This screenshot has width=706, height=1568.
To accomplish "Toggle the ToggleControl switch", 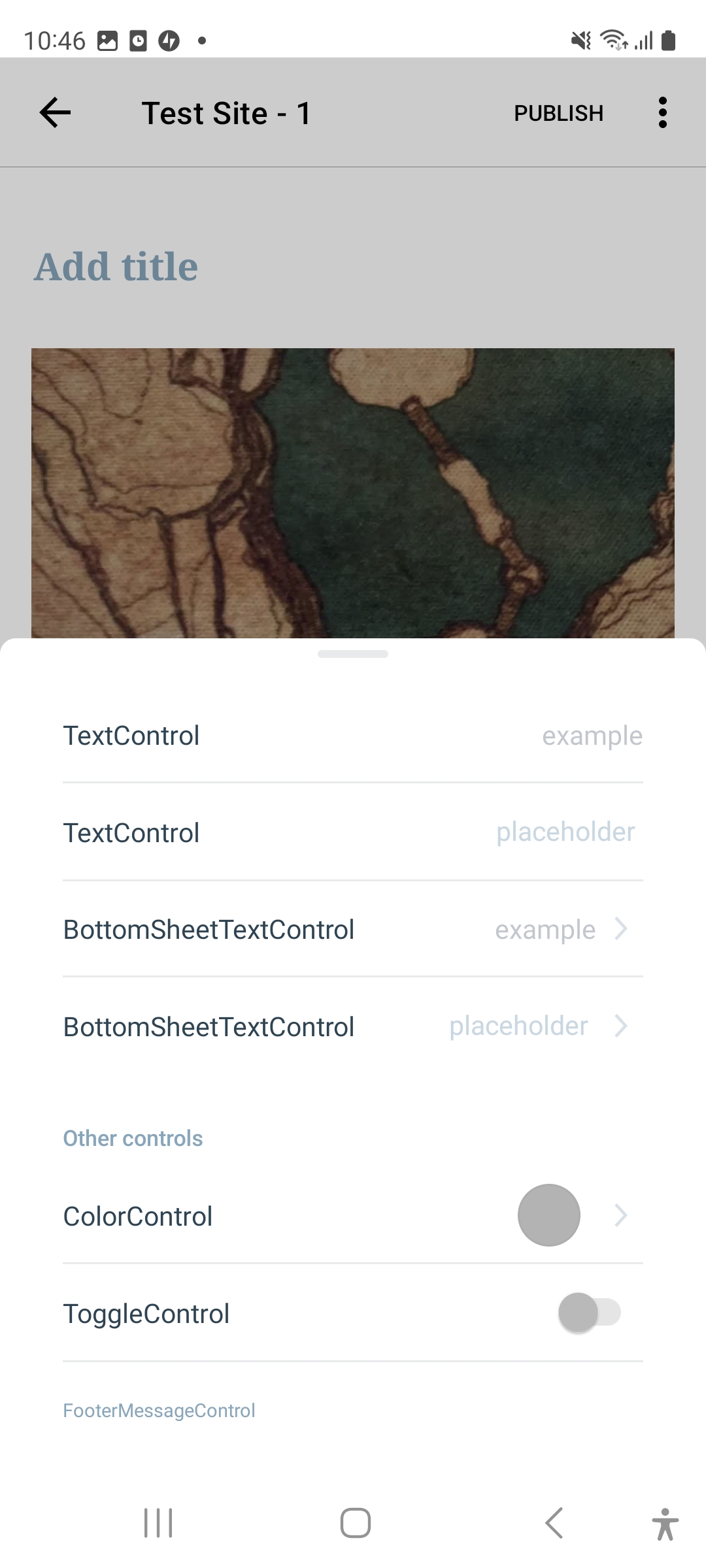I will click(x=589, y=1313).
